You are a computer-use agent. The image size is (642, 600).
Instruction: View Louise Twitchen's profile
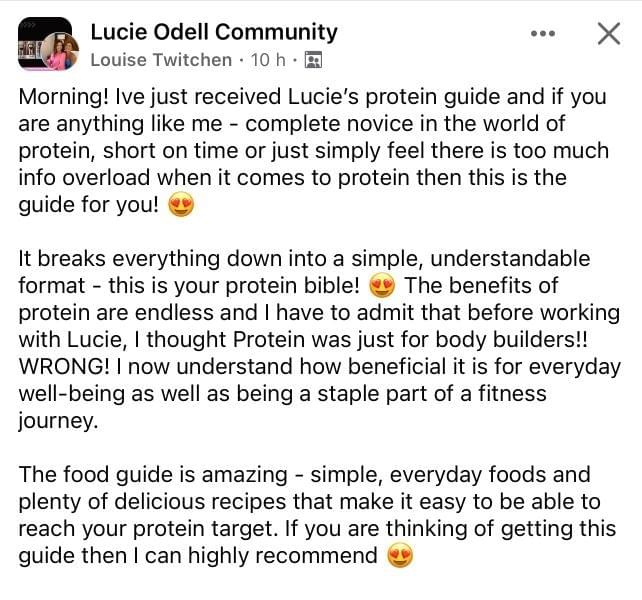[161, 60]
